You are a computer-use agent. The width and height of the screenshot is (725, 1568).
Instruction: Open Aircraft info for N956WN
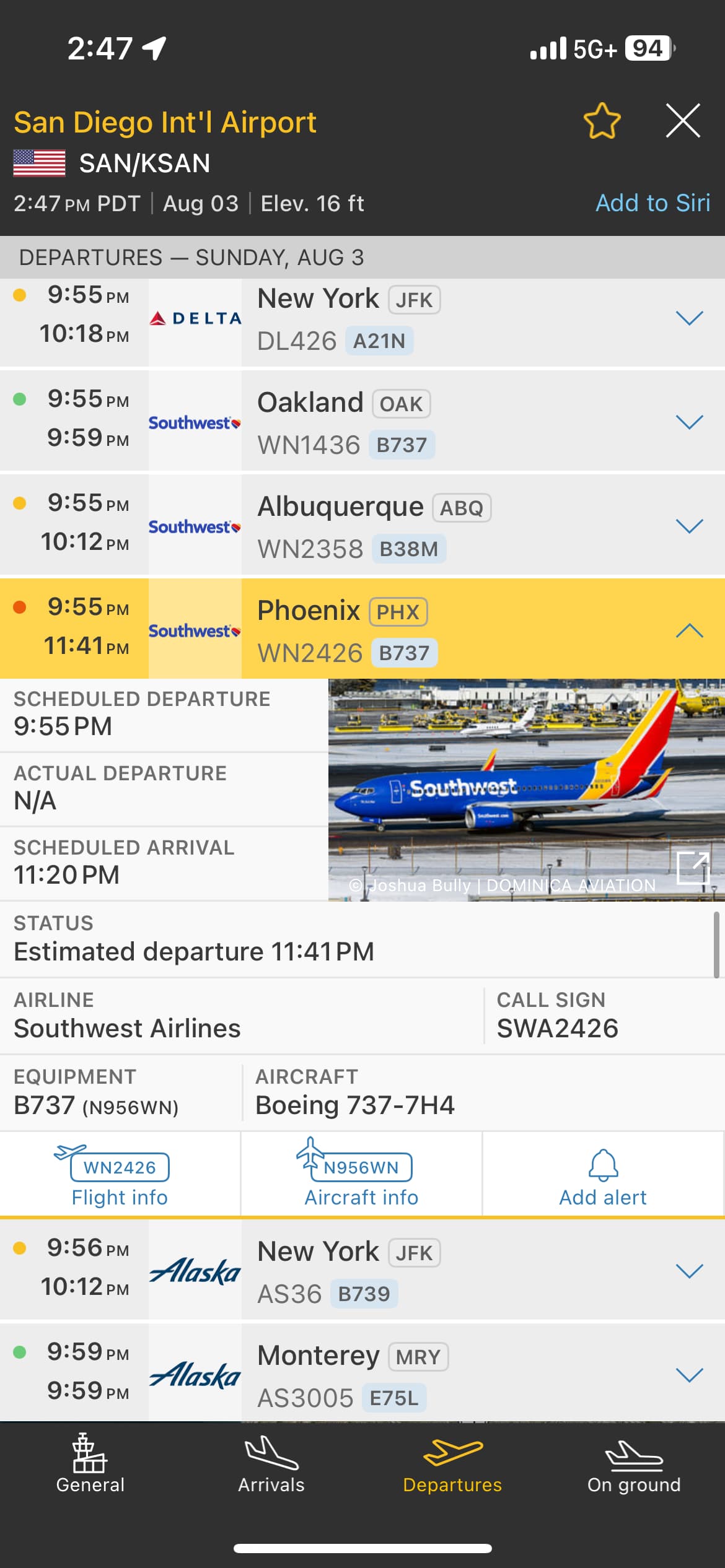[x=361, y=1174]
